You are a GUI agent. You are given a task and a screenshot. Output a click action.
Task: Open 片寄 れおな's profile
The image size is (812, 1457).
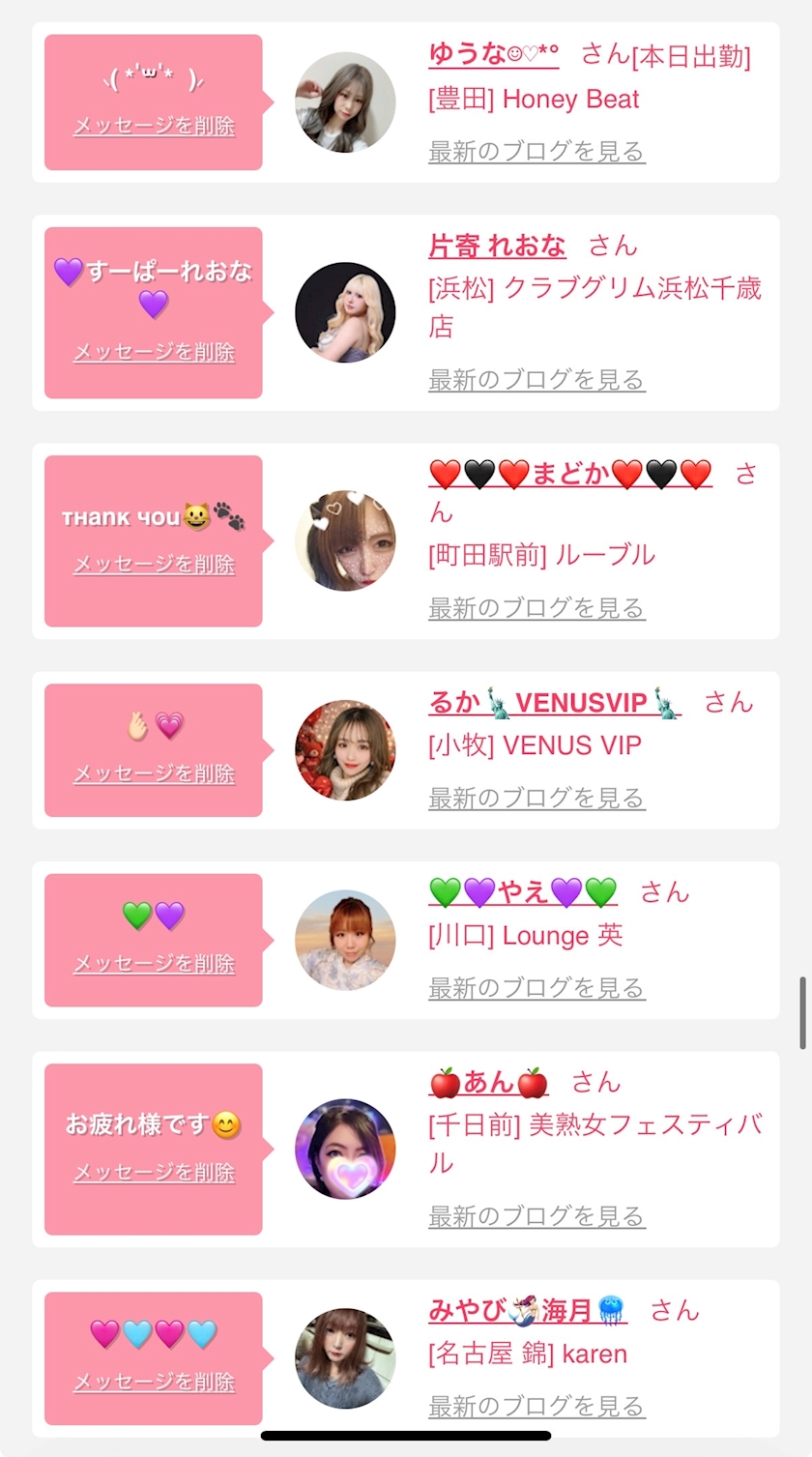coord(497,246)
